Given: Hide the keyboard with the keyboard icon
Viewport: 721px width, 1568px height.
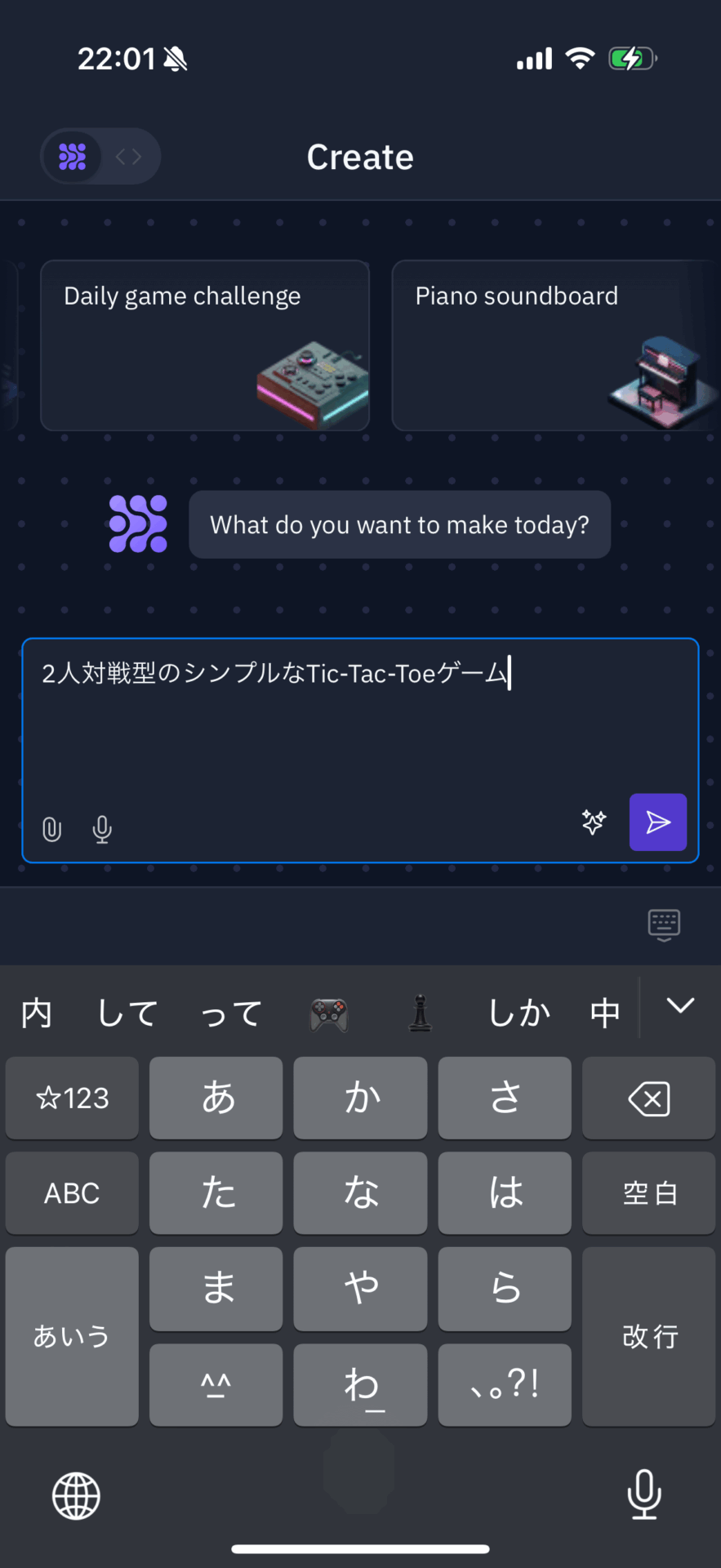Looking at the screenshot, I should (664, 924).
